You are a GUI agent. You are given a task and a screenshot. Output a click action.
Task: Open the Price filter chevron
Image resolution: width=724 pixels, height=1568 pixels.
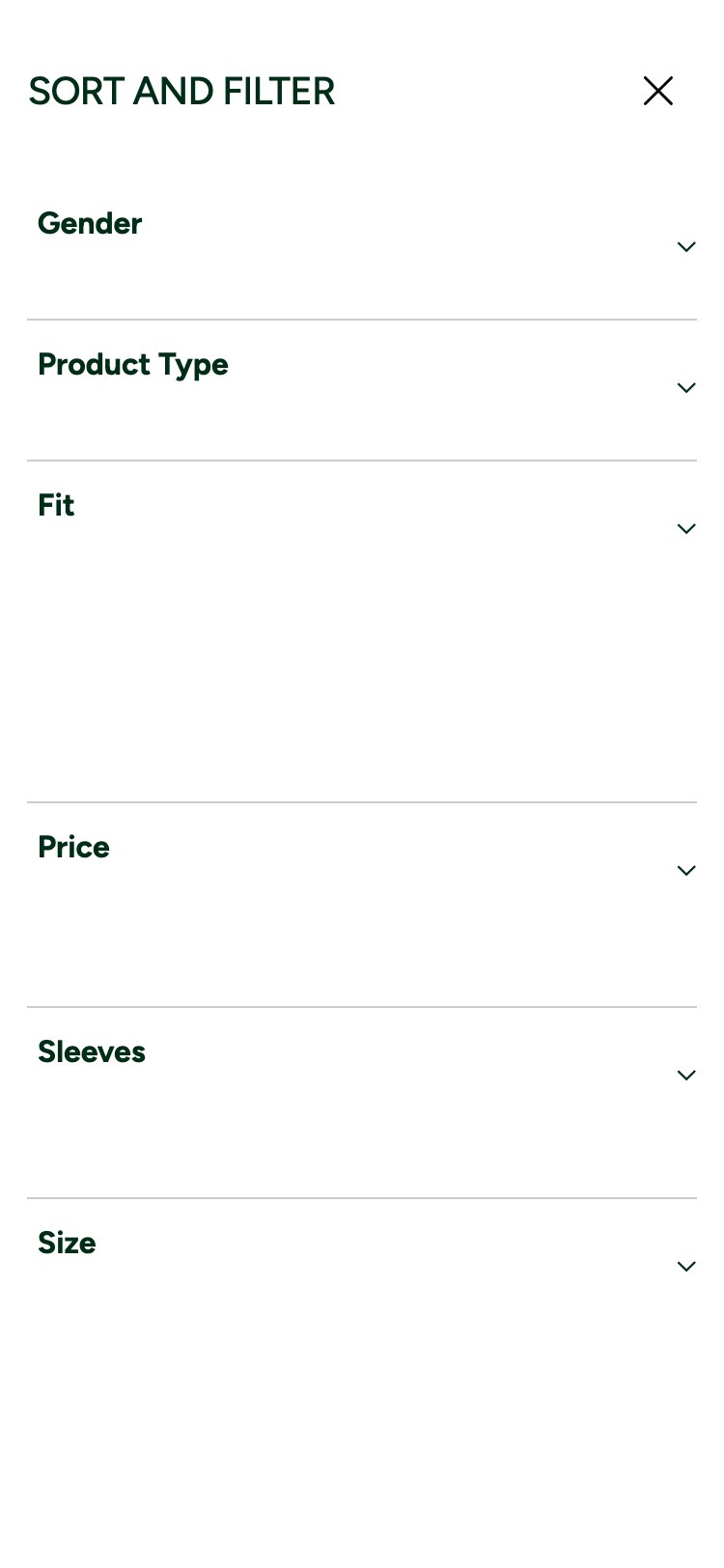[x=686, y=871]
